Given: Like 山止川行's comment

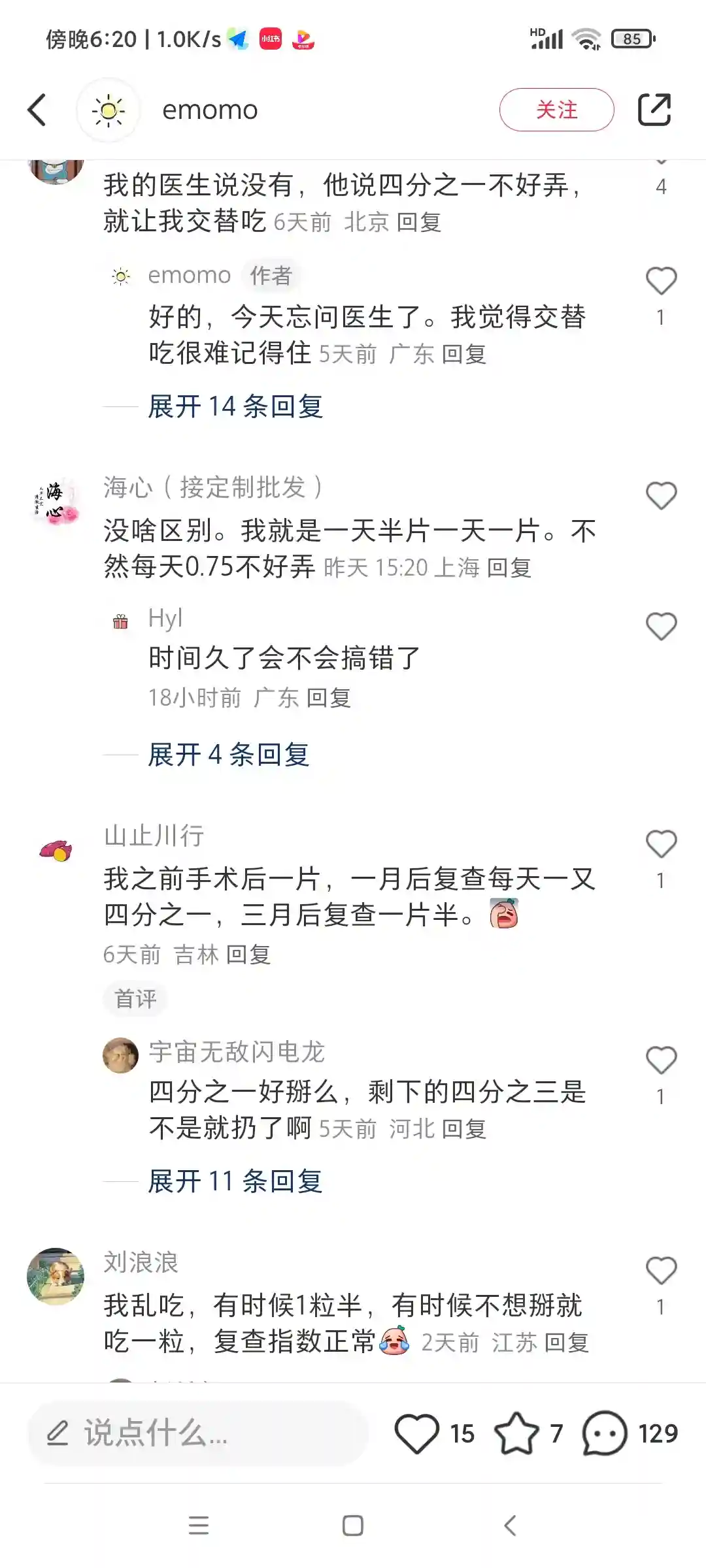Looking at the screenshot, I should 661,844.
